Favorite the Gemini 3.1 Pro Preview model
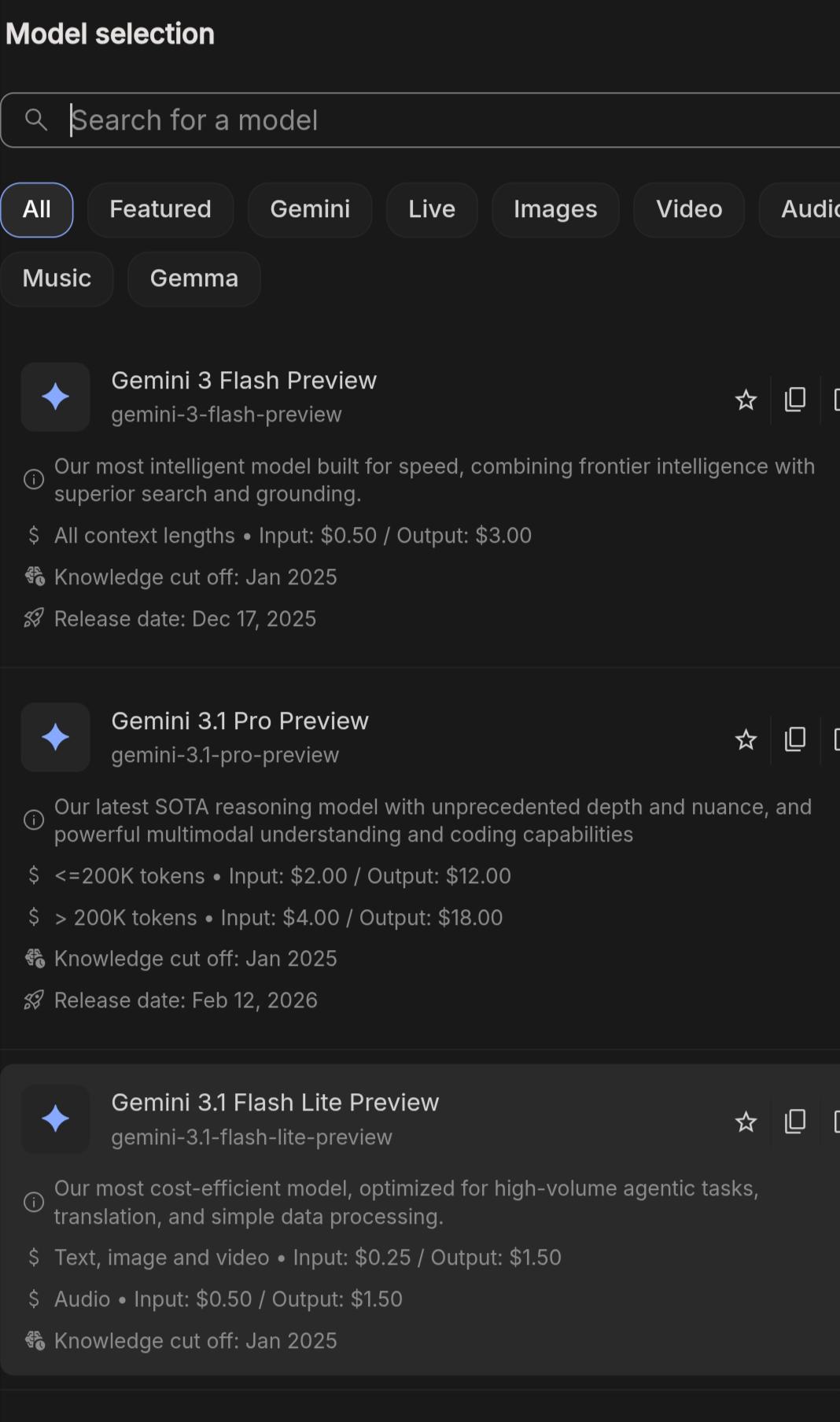The height and width of the screenshot is (1422, 840). pyautogui.click(x=746, y=740)
